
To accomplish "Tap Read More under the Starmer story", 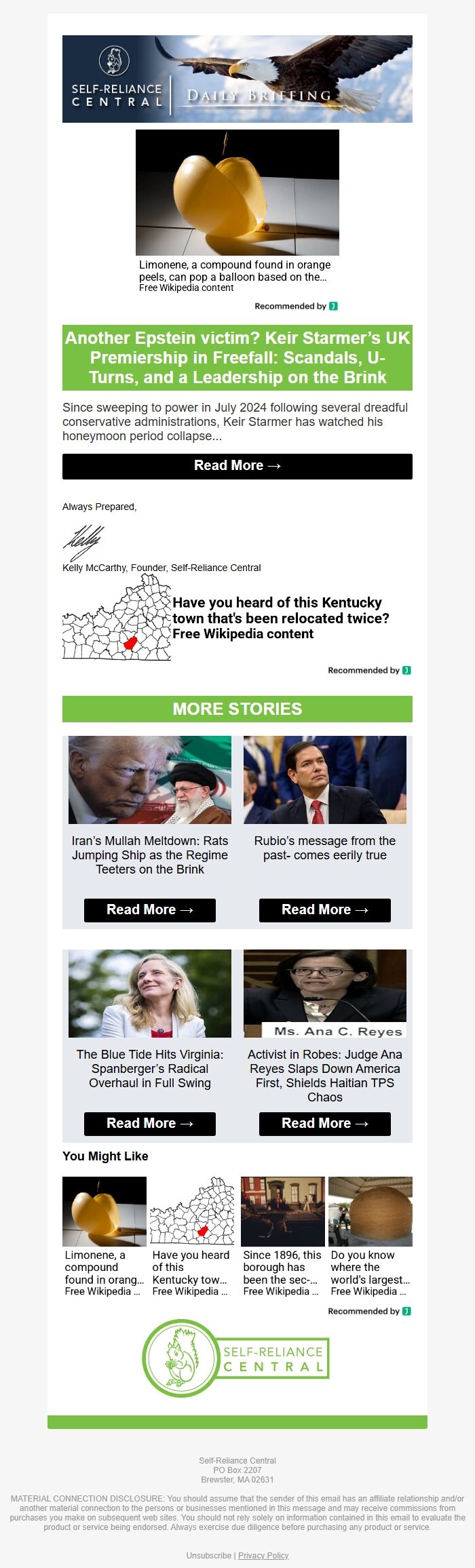I will tap(237, 466).
